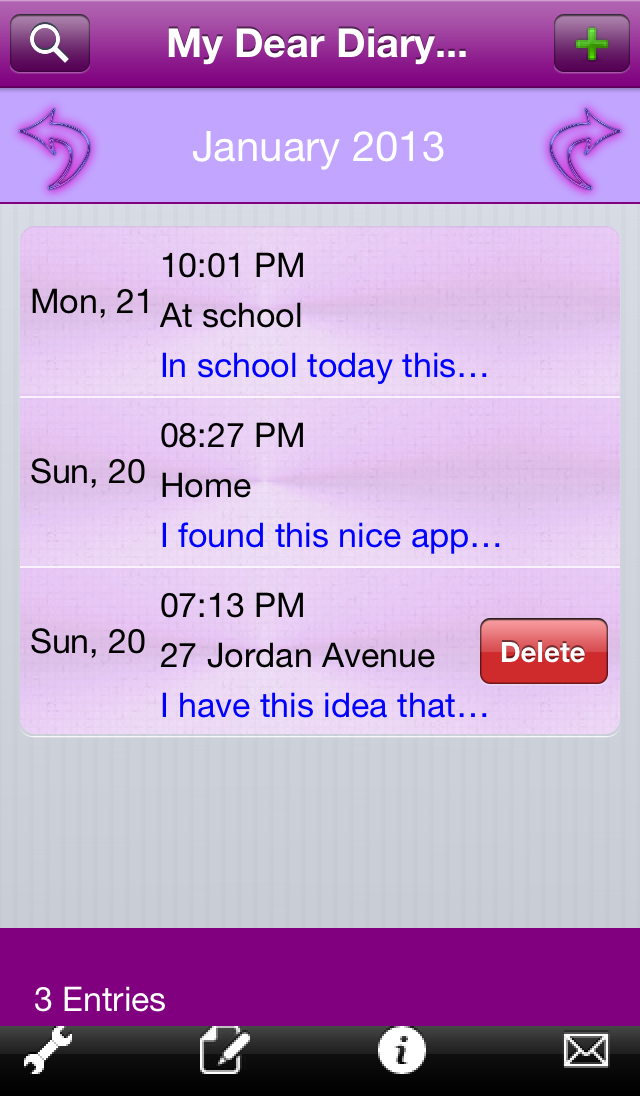The width and height of the screenshot is (640, 1096).
Task: Go to the next month
Action: [x=584, y=148]
